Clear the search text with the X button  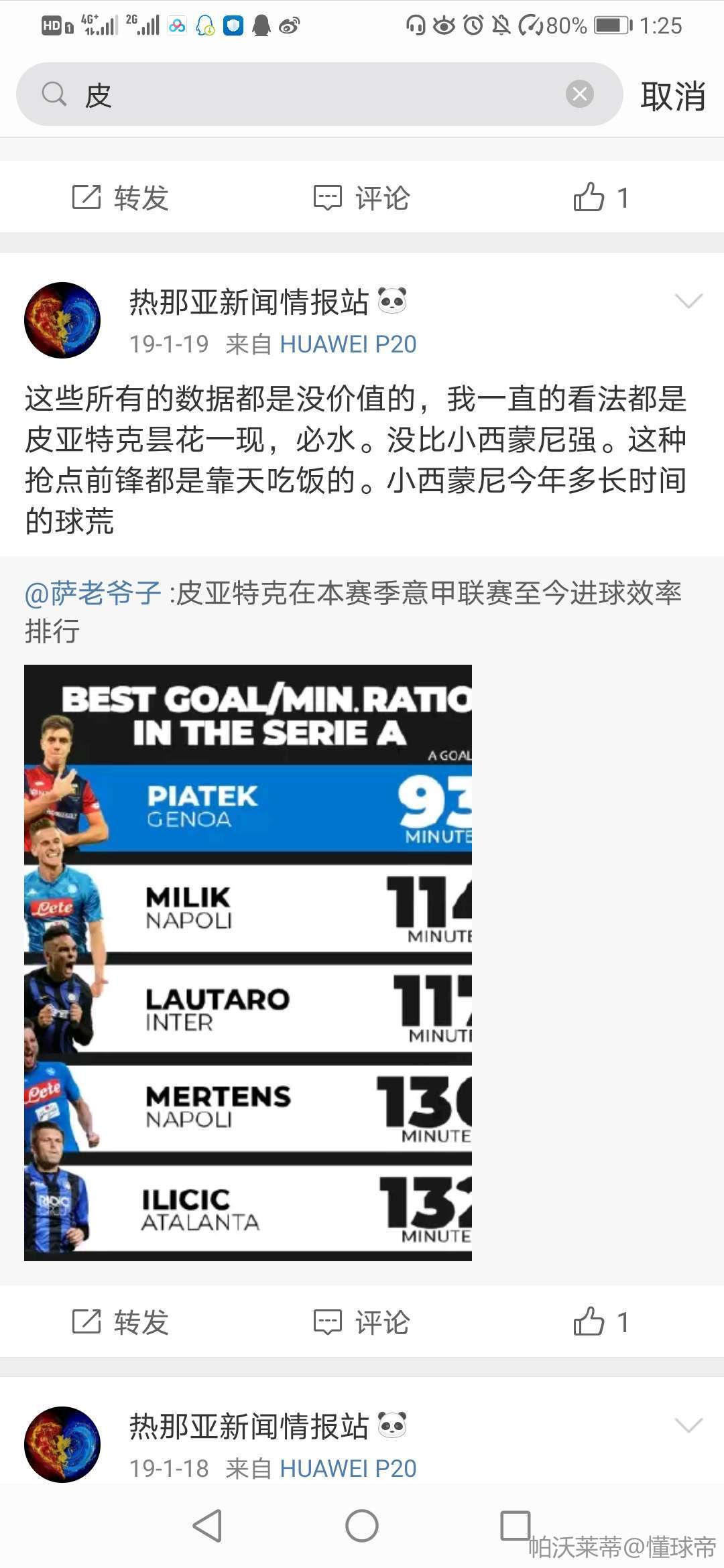pos(580,94)
